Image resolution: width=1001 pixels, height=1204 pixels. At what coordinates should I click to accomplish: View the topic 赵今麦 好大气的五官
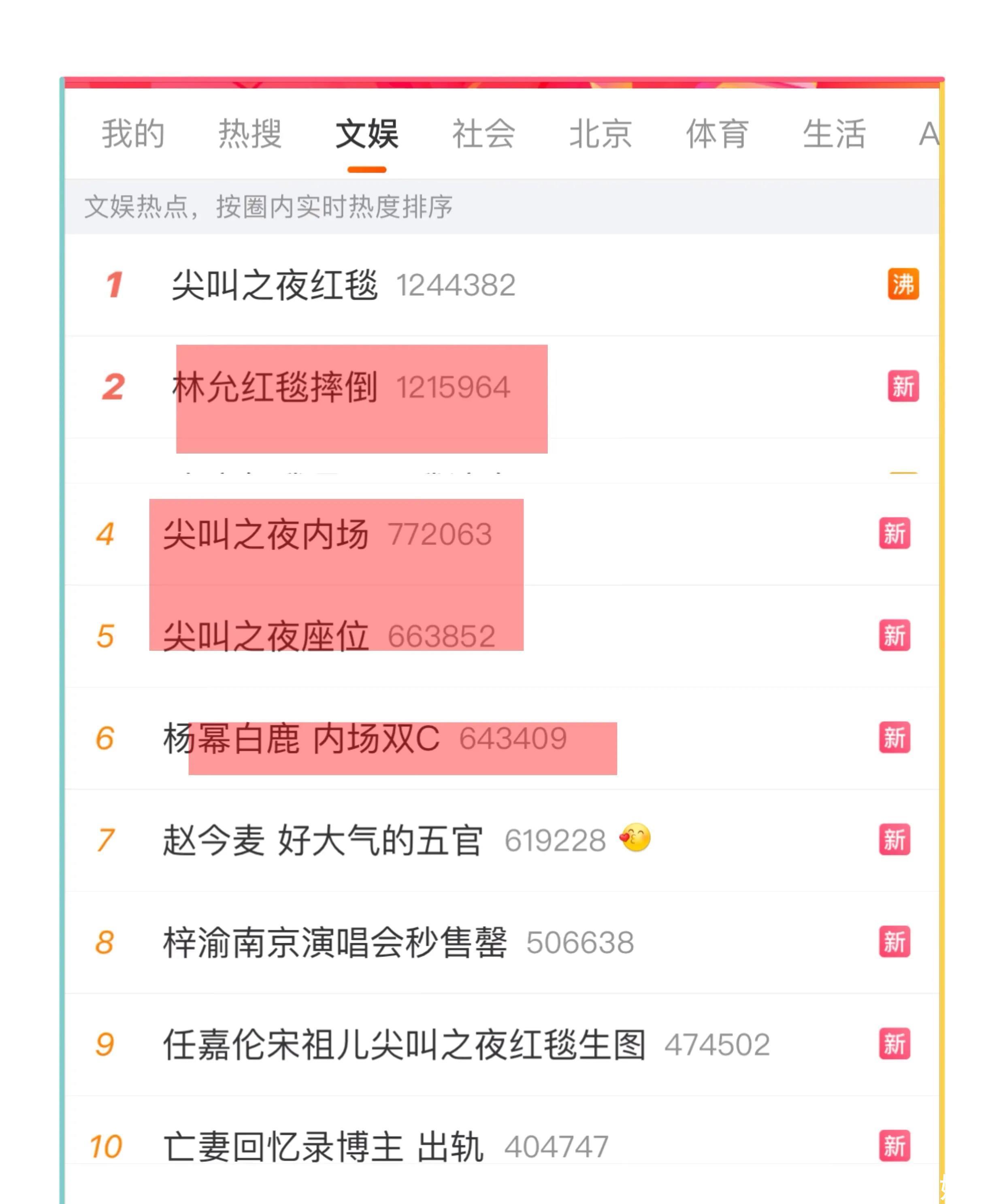322,840
